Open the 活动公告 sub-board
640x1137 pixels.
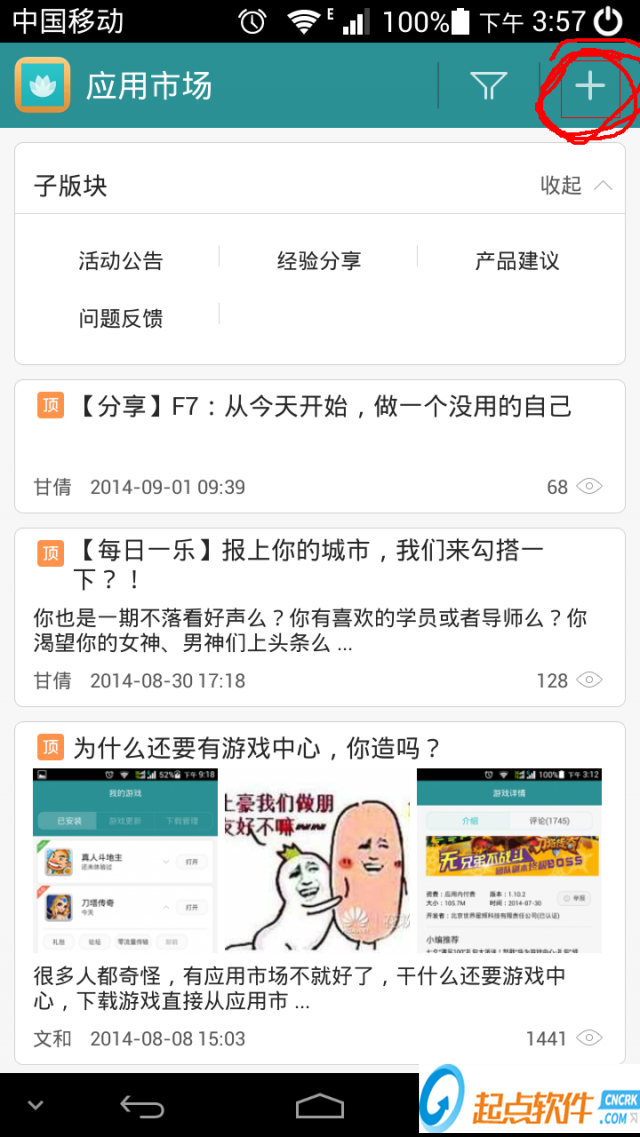point(120,261)
